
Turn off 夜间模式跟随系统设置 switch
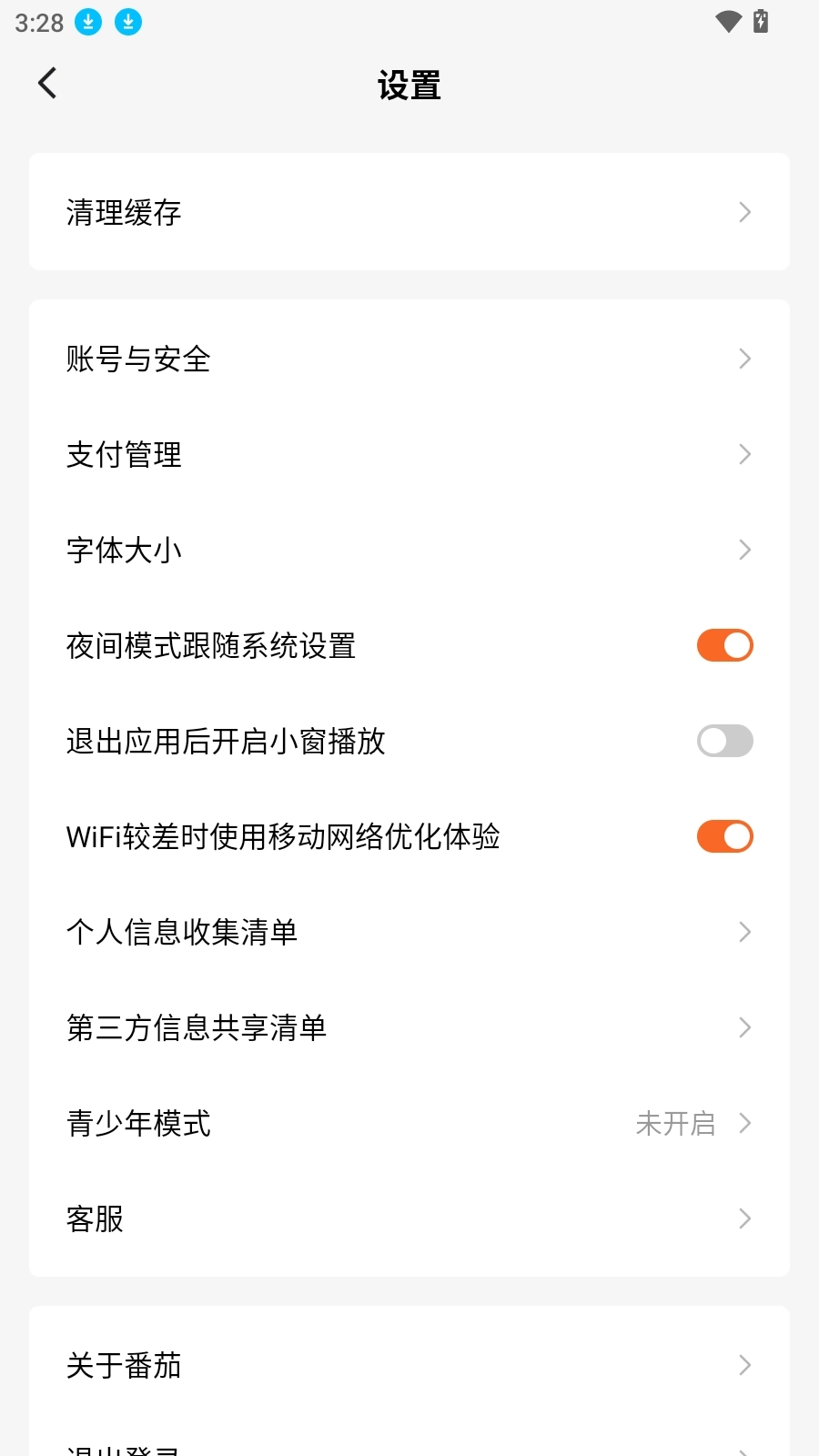(724, 645)
